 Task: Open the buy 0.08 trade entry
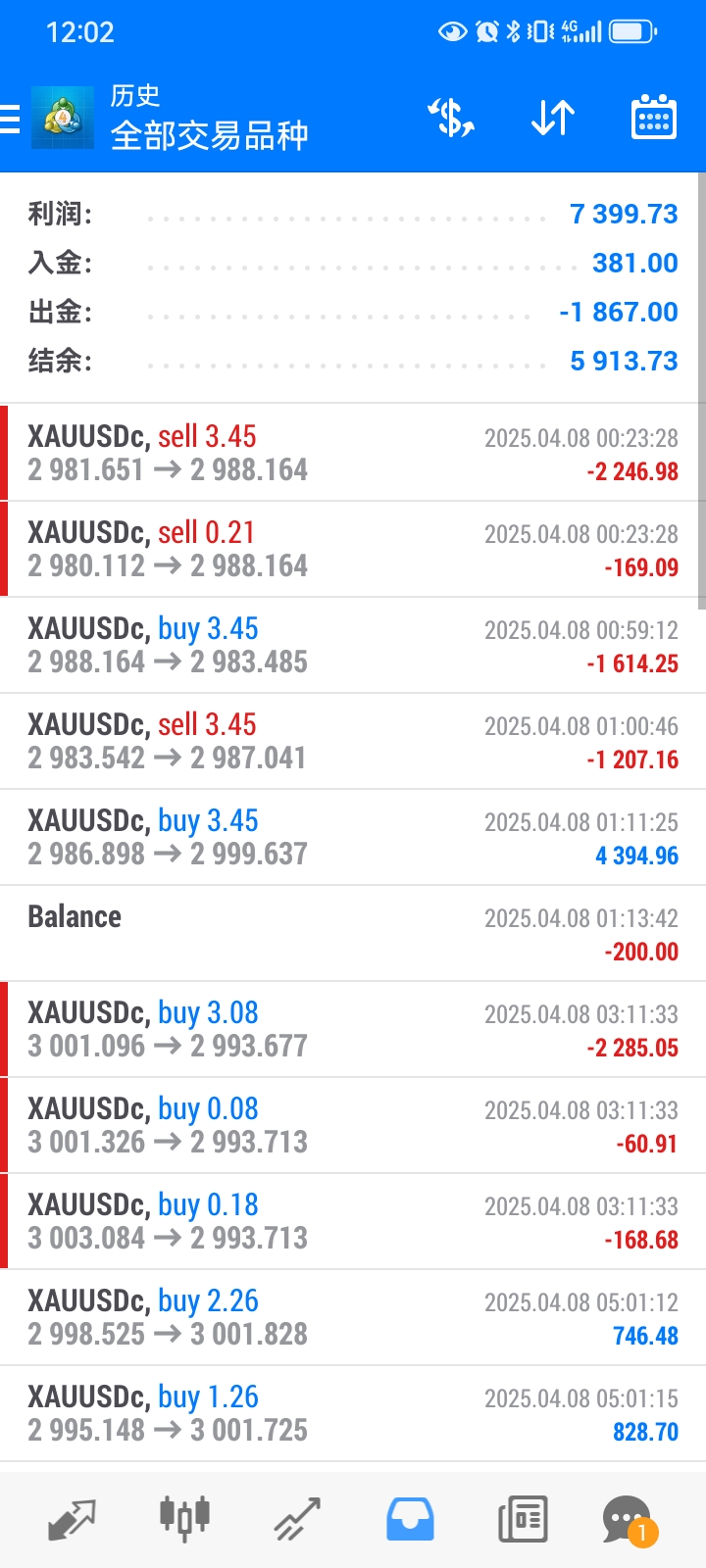point(353,1125)
